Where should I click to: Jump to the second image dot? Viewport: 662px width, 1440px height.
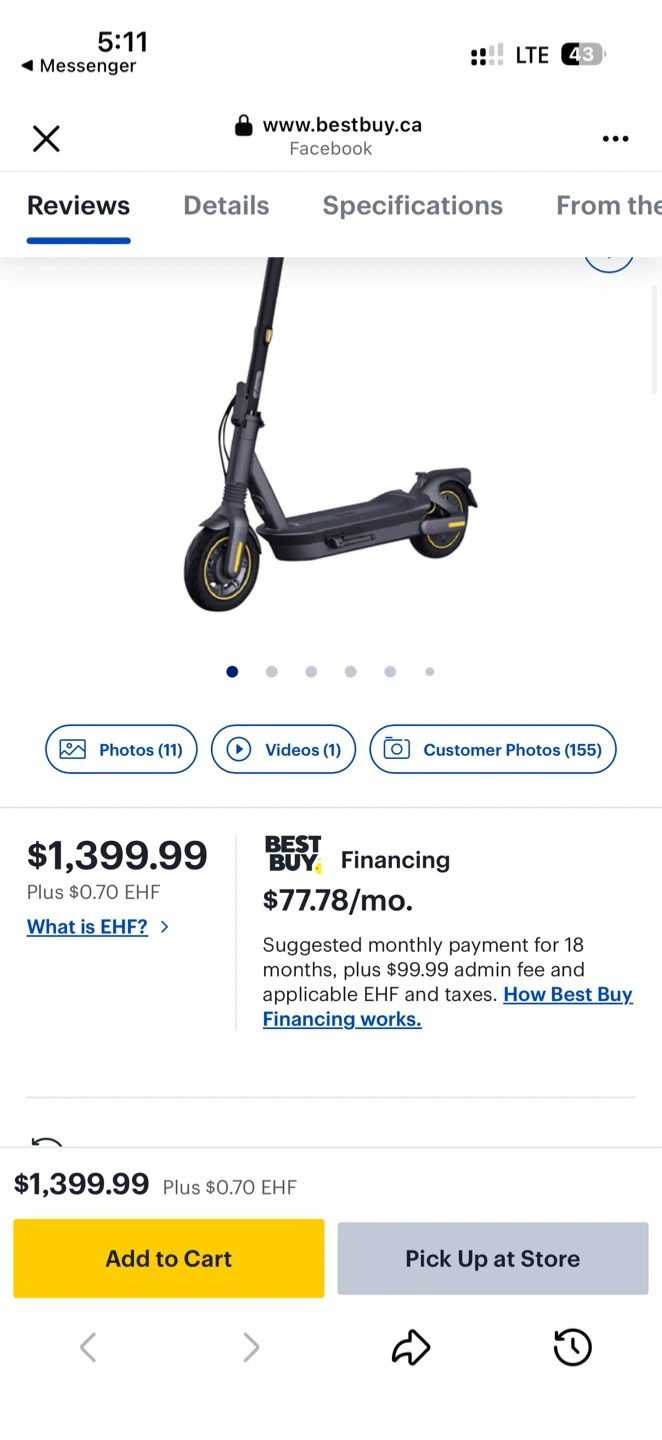pos(271,672)
